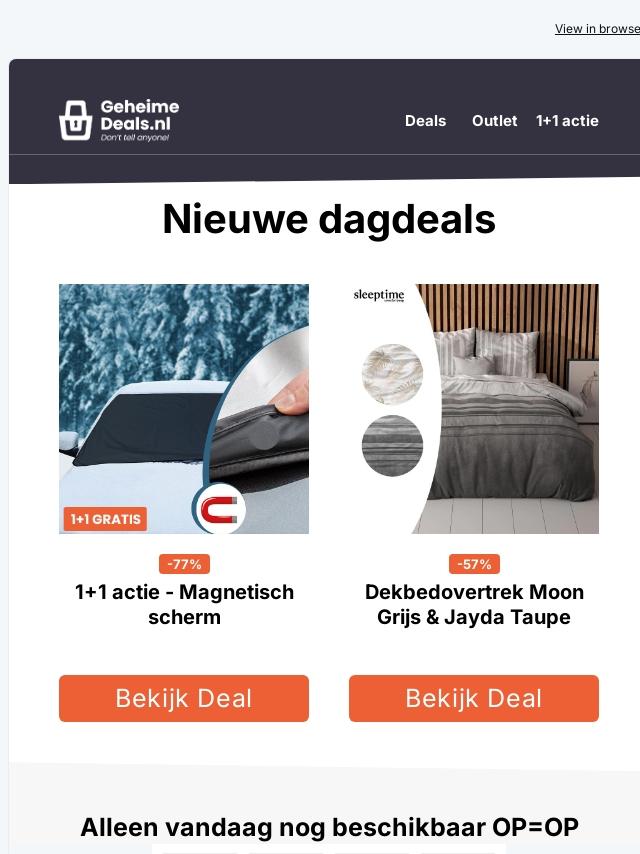Open the Deals navigation link
Viewport: 640px width, 854px height.
tap(425, 121)
